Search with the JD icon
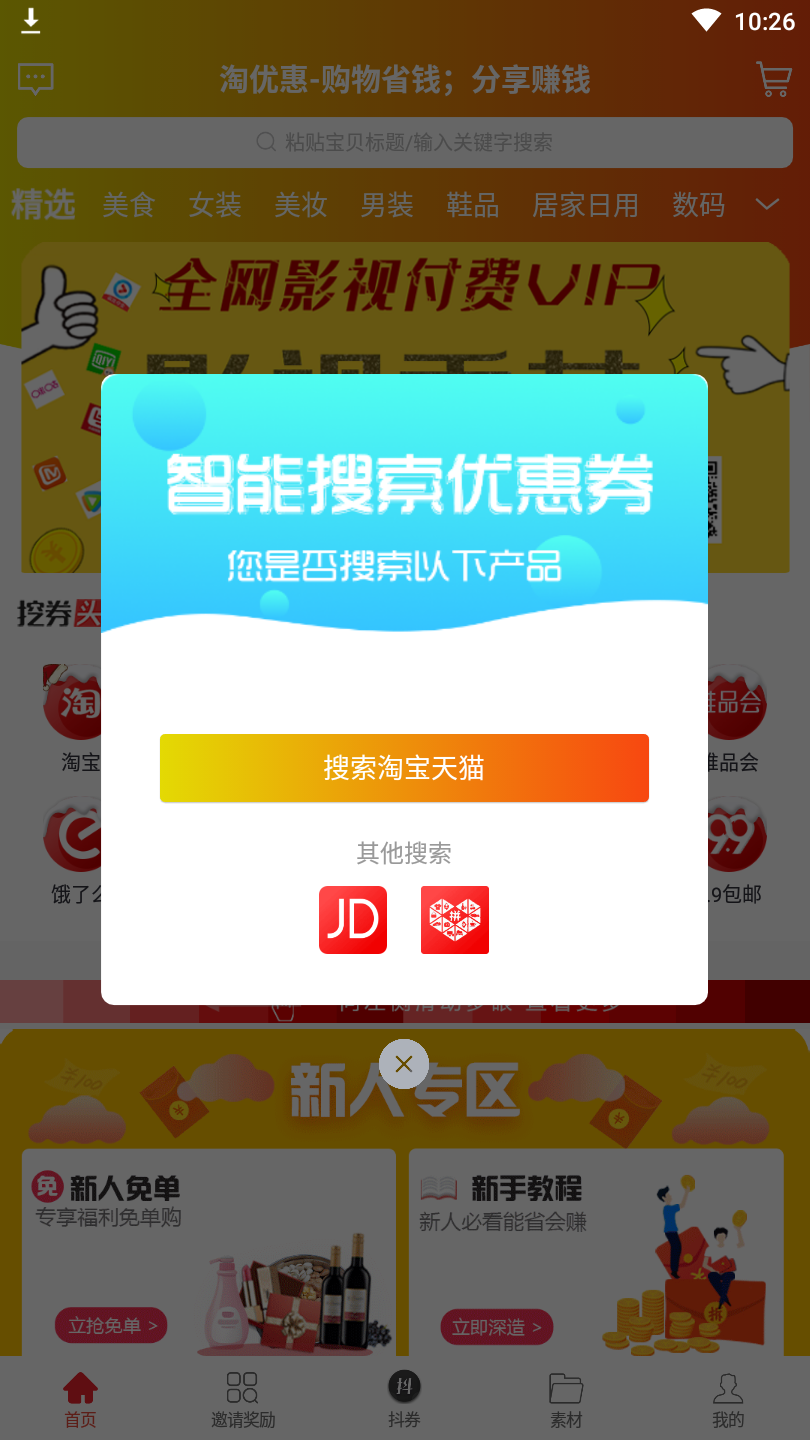 [353, 920]
